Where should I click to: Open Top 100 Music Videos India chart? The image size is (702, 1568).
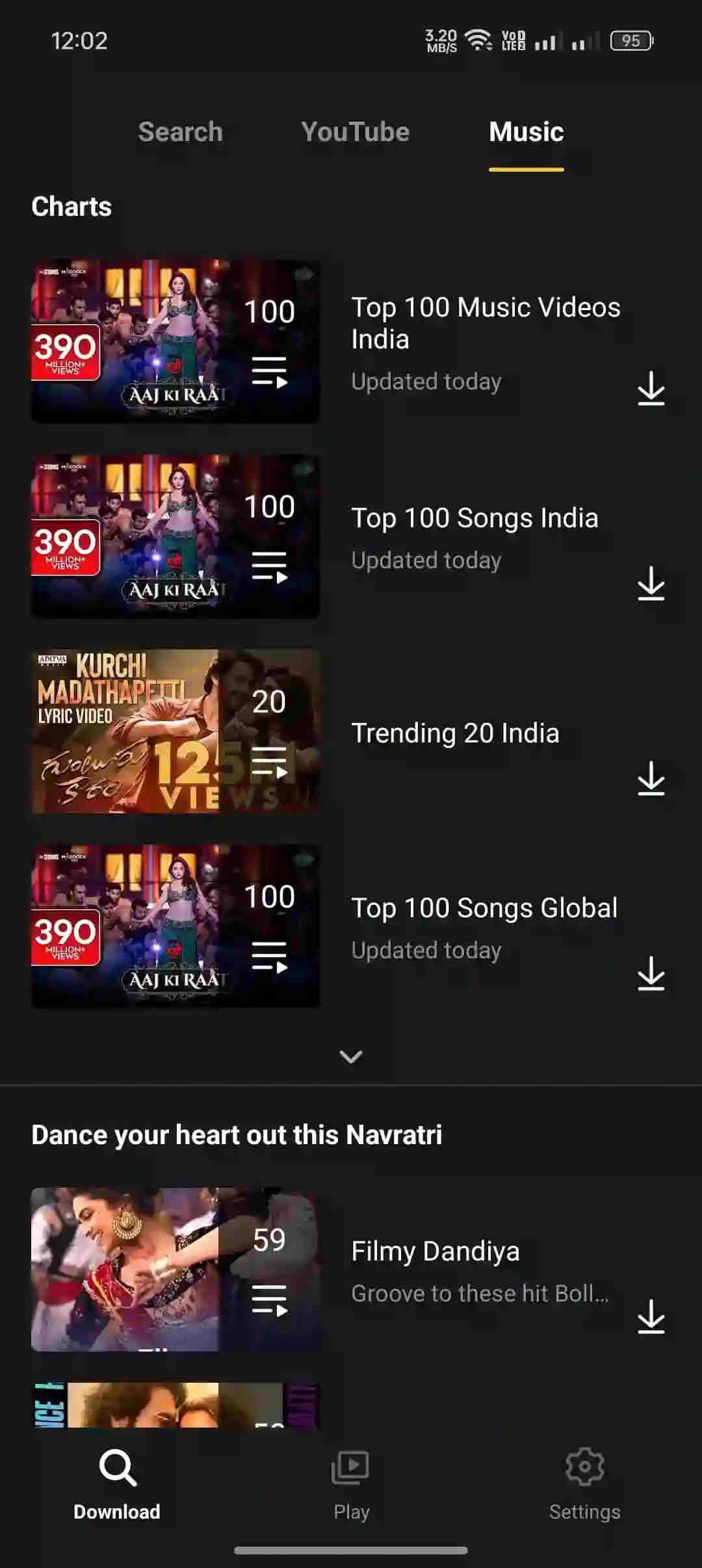click(x=485, y=323)
